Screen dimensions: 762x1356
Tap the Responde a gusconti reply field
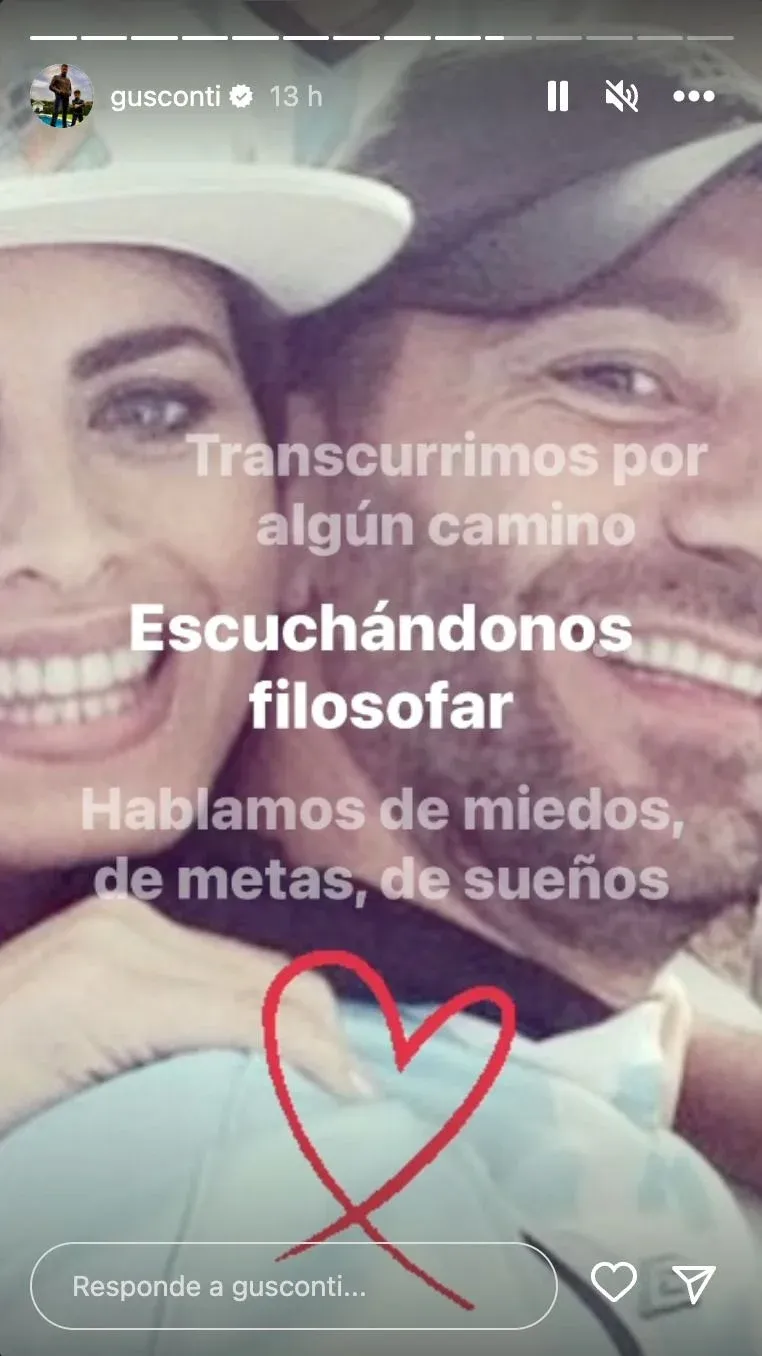pyautogui.click(x=293, y=1286)
